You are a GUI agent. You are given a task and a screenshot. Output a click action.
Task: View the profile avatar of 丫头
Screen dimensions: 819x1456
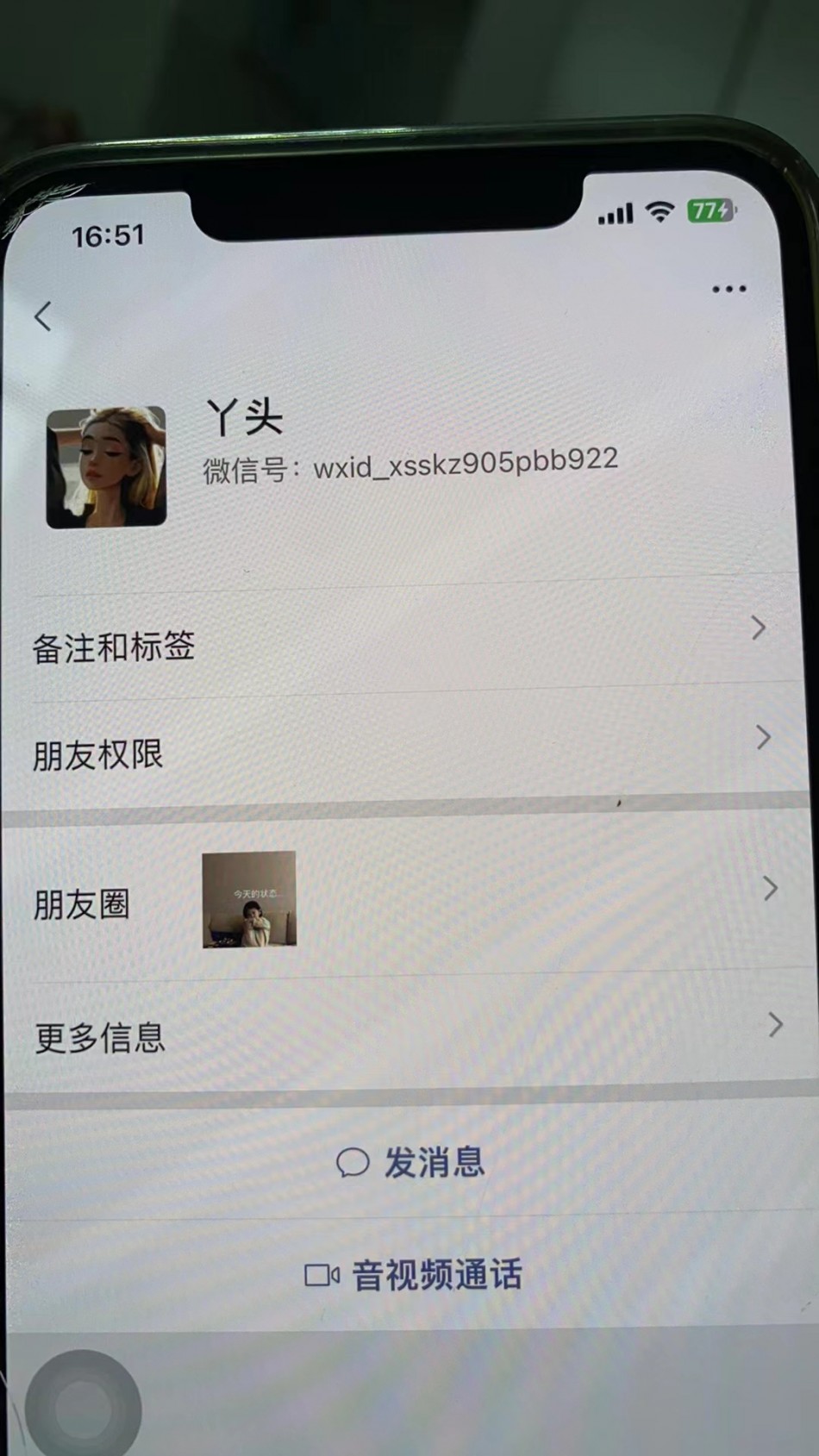106,467
